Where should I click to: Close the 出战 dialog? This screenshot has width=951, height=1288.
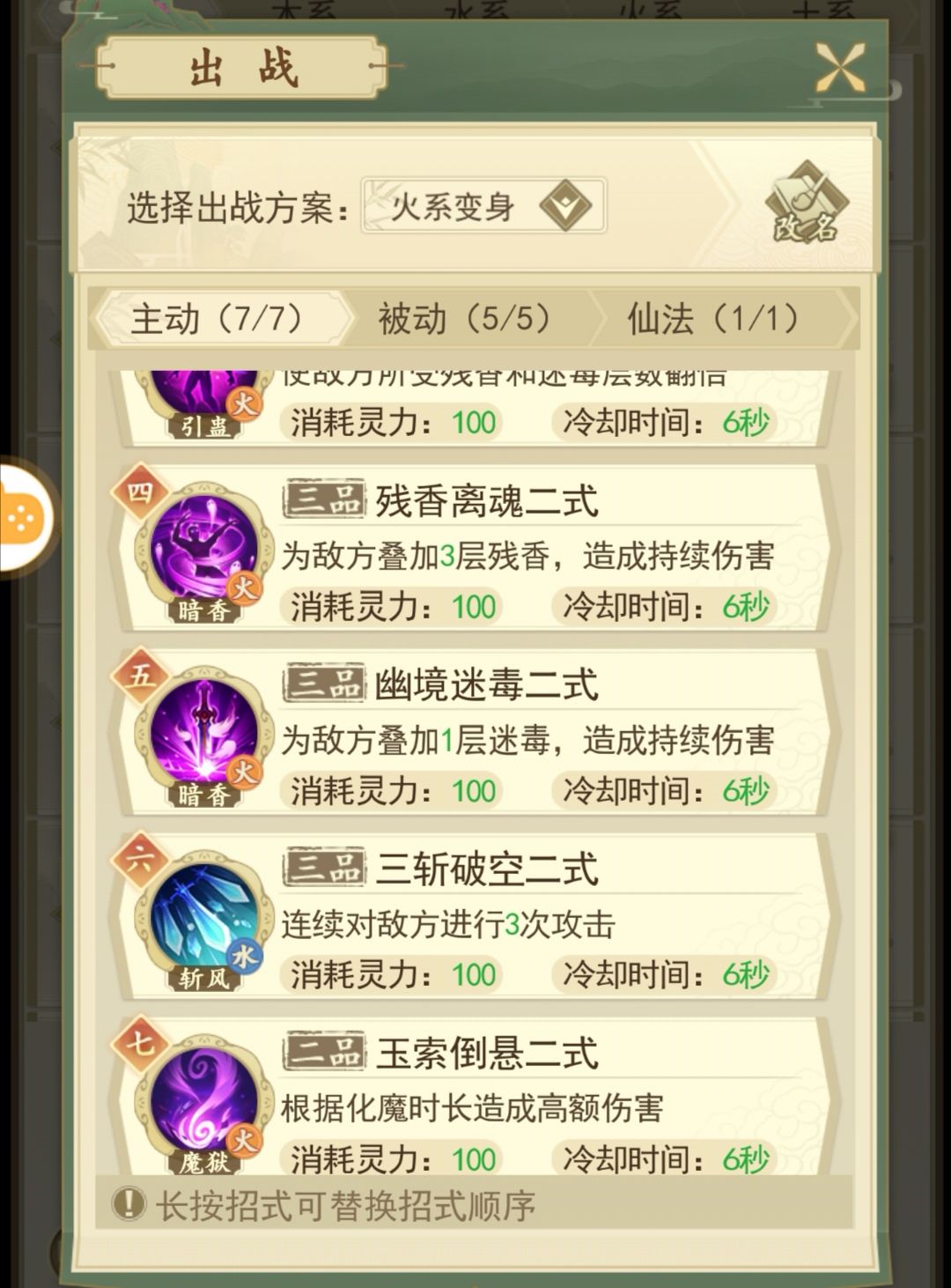839,68
